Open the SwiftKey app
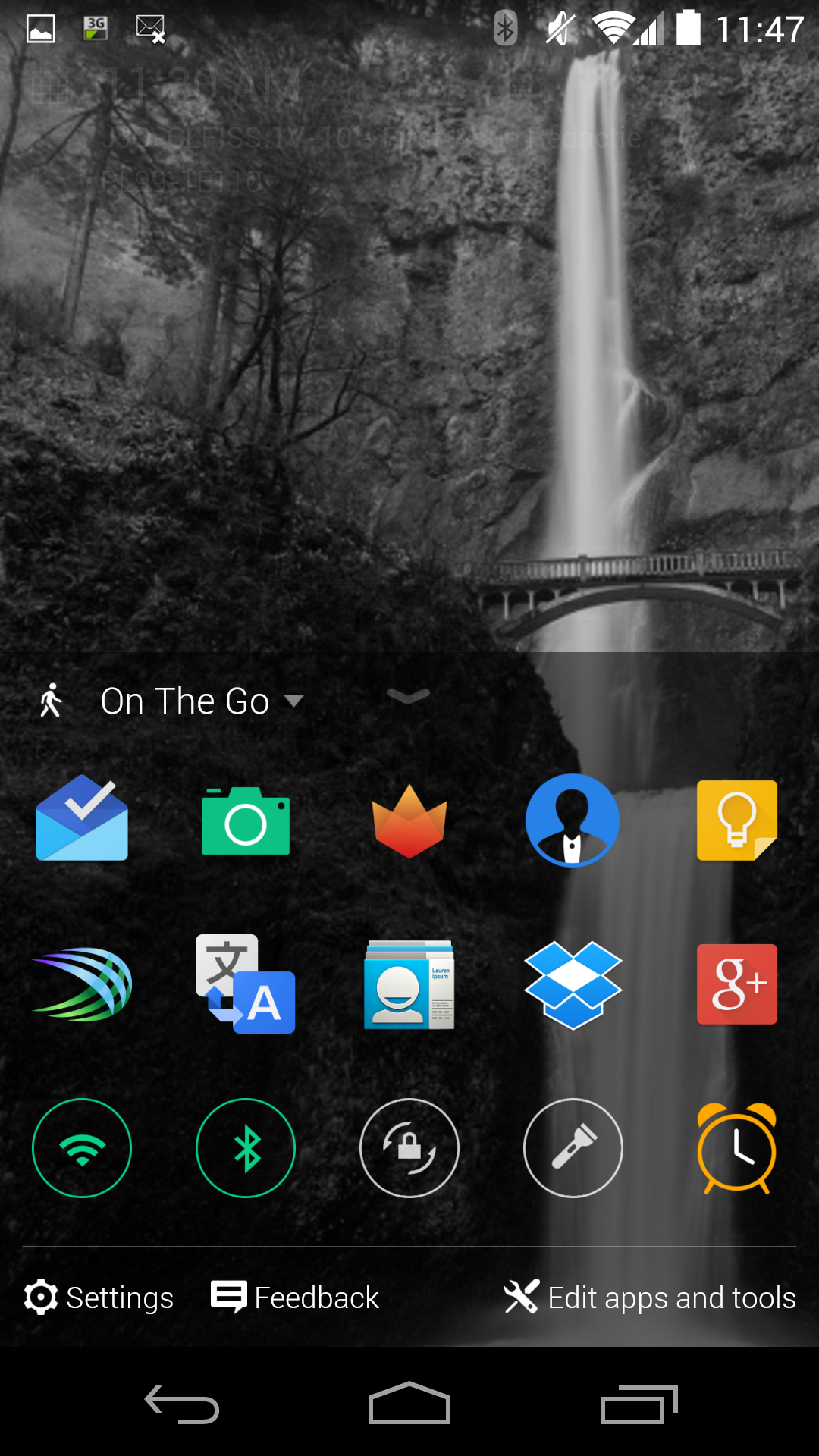819x1456 pixels. [82, 984]
